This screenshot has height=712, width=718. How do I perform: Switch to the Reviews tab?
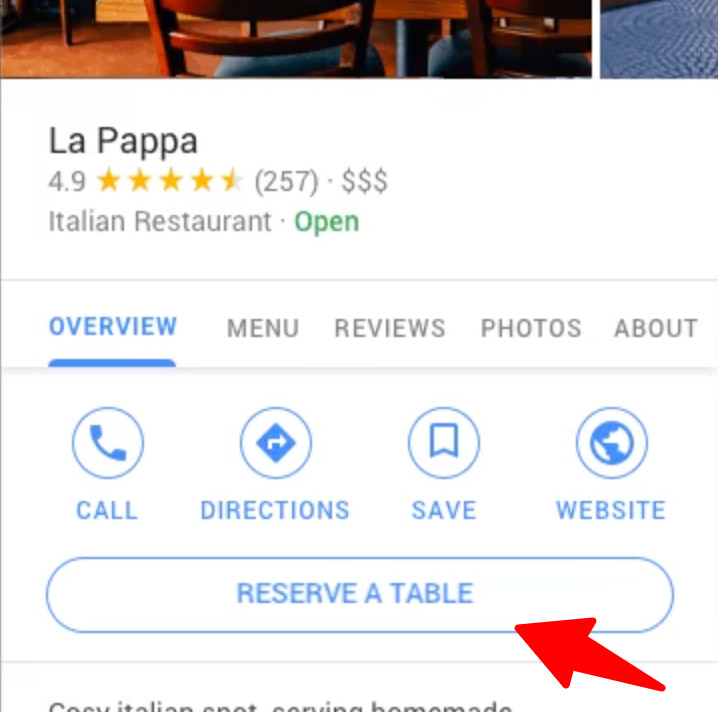(389, 329)
